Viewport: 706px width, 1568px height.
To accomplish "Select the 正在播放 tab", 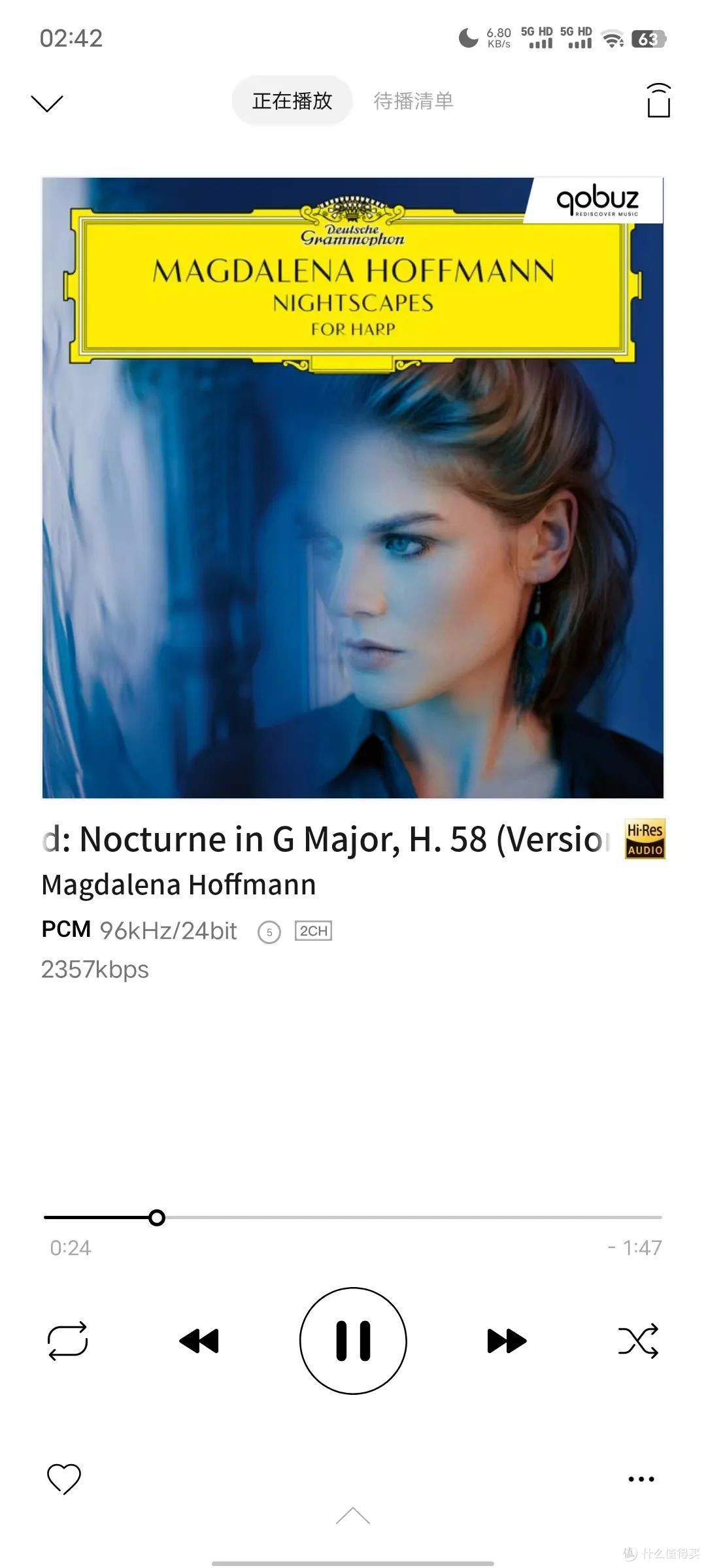I will (292, 101).
